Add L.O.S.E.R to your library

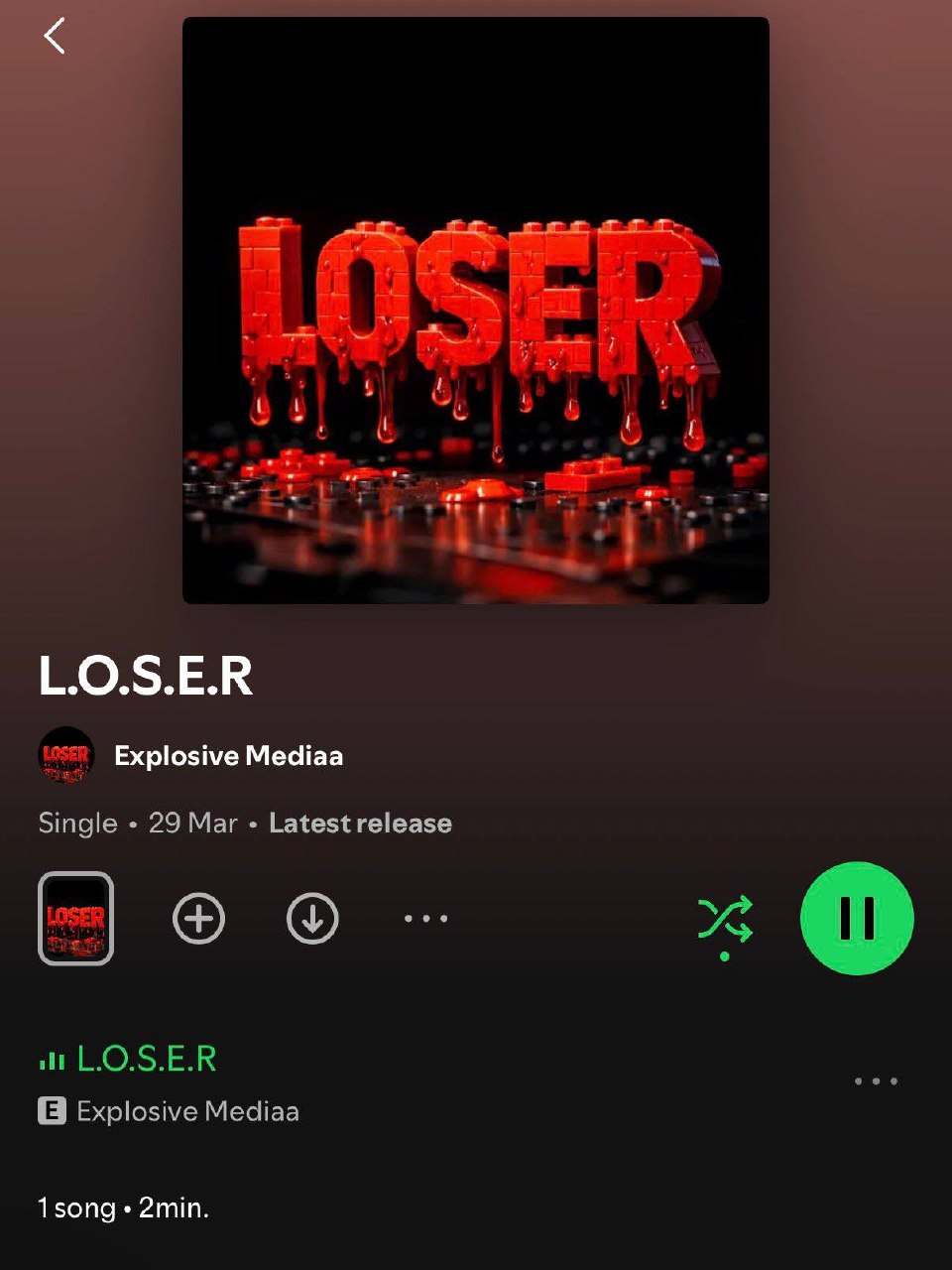199,919
